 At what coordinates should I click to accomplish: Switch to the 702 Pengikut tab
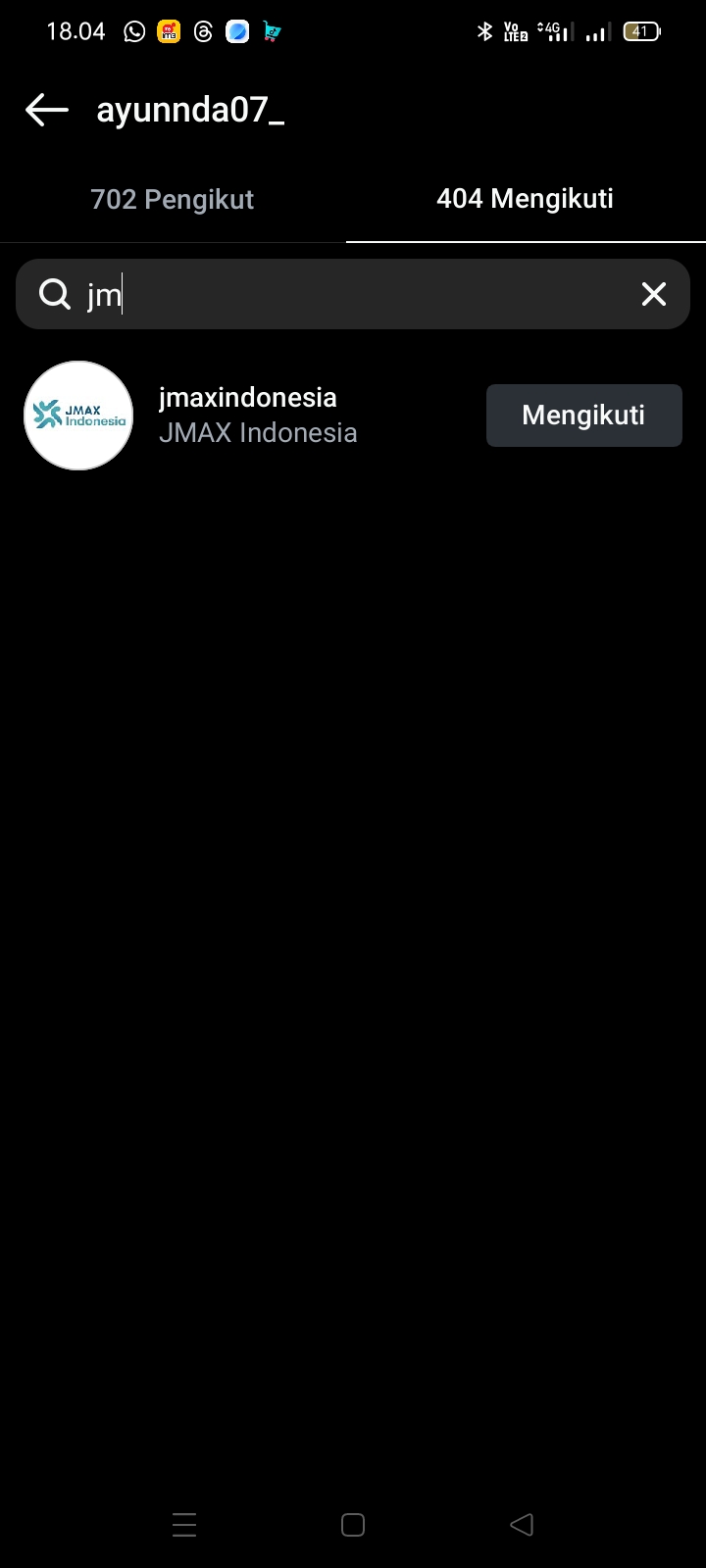pyautogui.click(x=173, y=199)
